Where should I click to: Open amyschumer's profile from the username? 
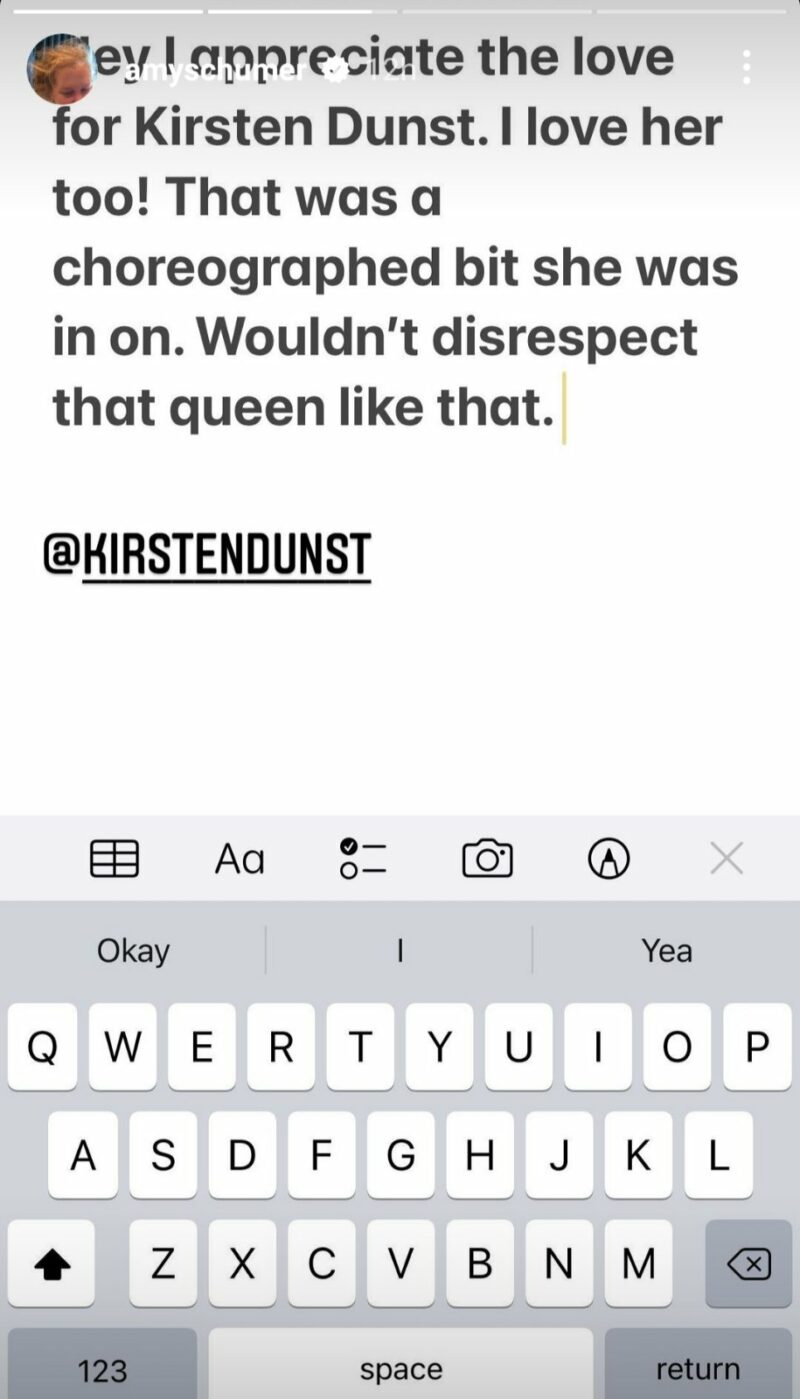tap(214, 69)
